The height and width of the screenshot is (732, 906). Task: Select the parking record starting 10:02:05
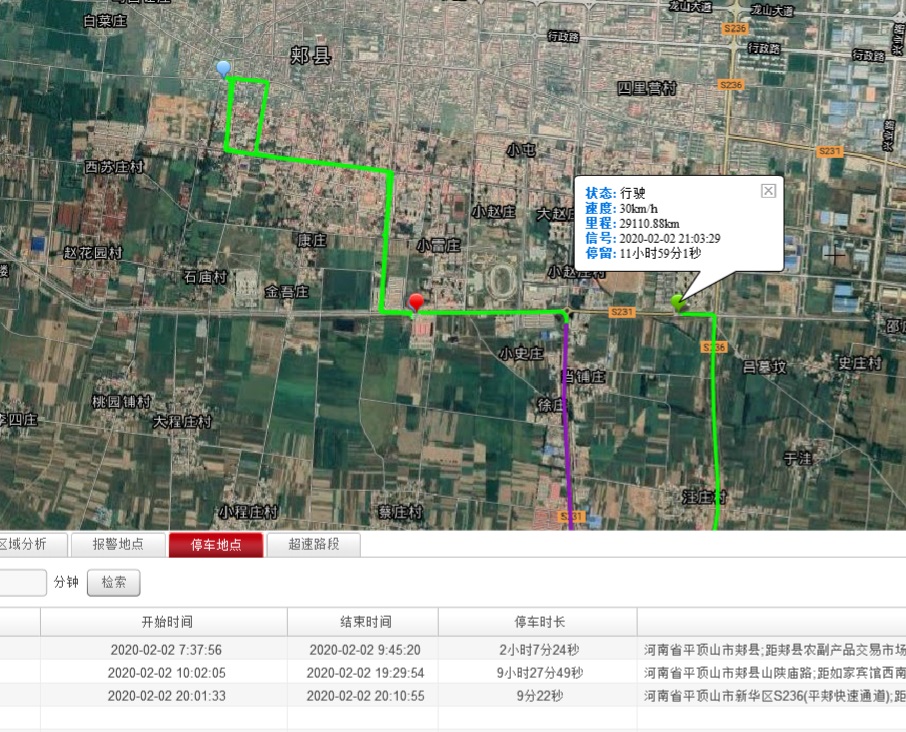[x=165, y=673]
